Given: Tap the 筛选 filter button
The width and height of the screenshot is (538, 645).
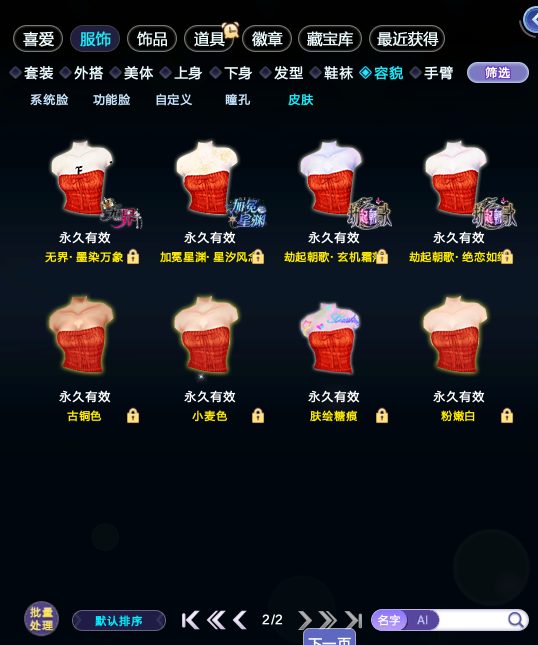Looking at the screenshot, I should (x=498, y=73).
